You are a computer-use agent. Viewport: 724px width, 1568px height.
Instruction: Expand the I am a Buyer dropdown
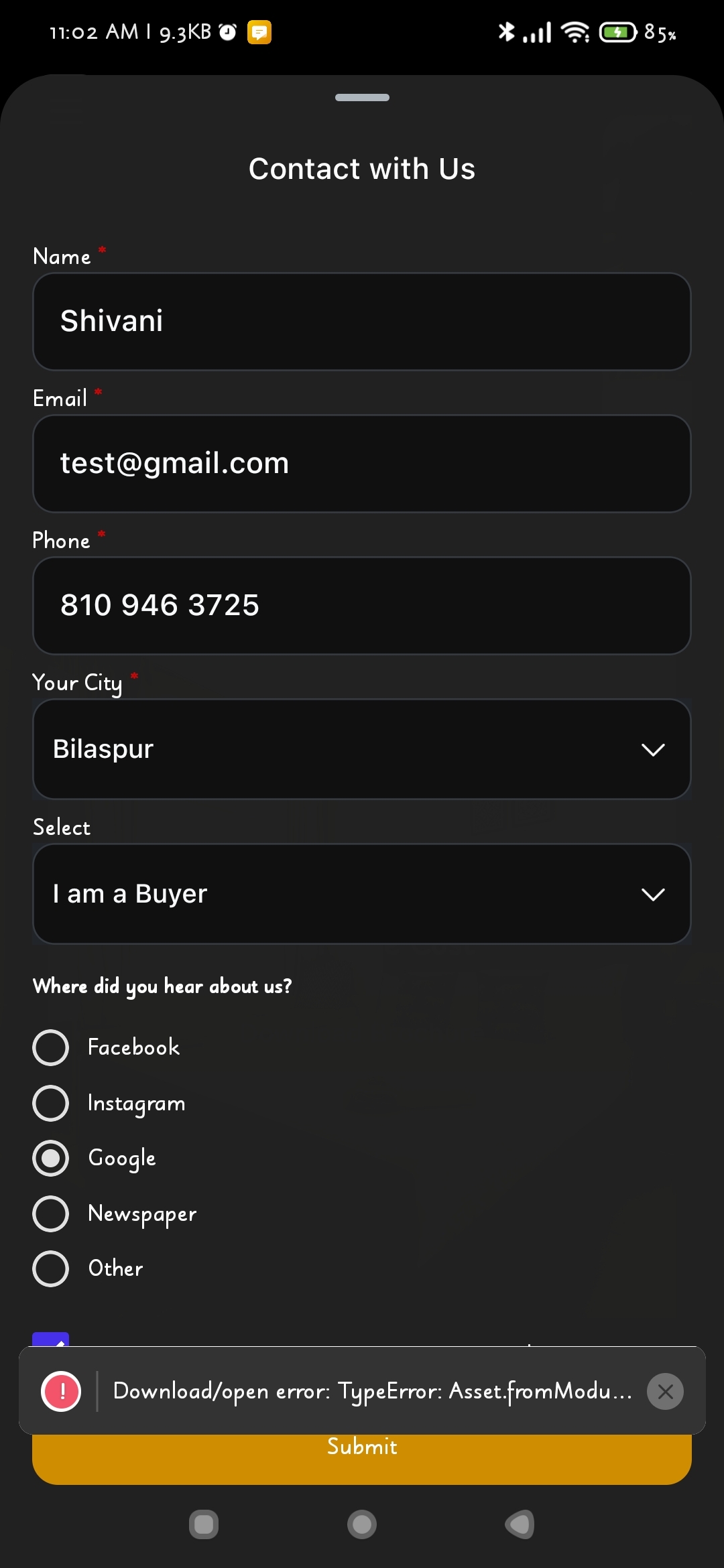[x=362, y=893]
